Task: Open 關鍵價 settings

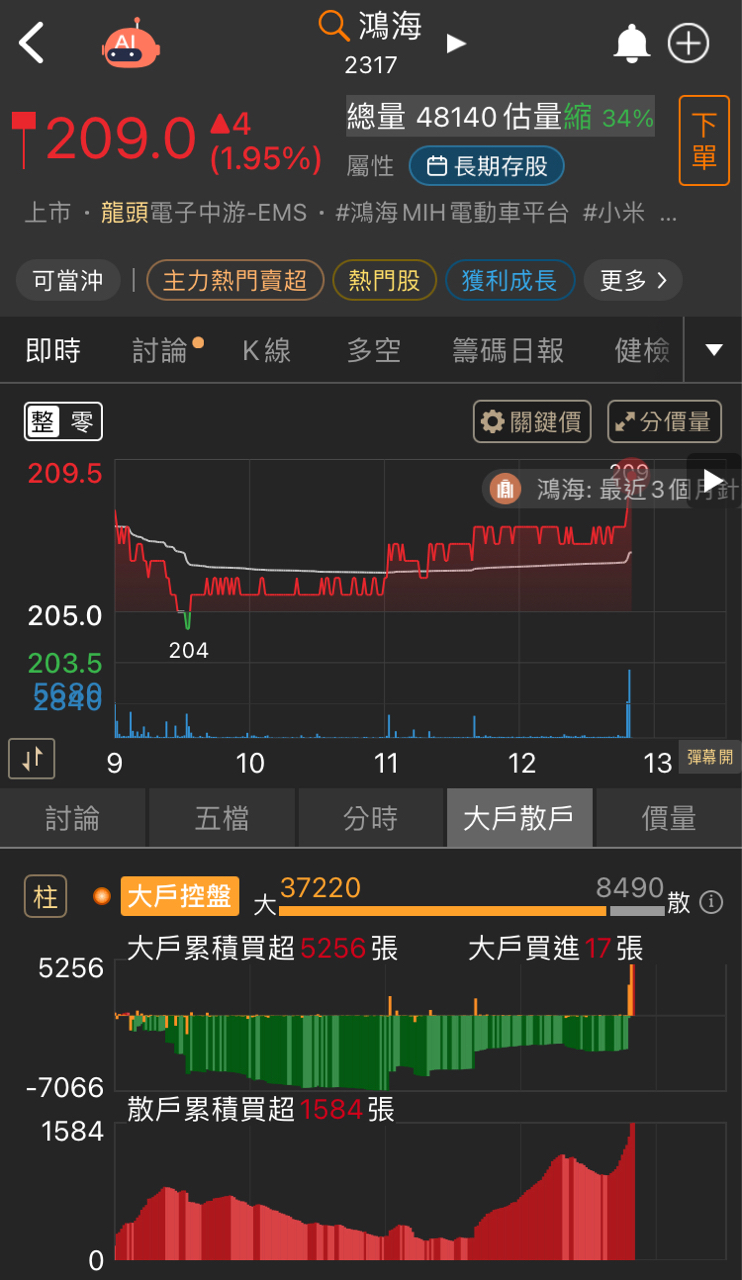Action: [532, 422]
